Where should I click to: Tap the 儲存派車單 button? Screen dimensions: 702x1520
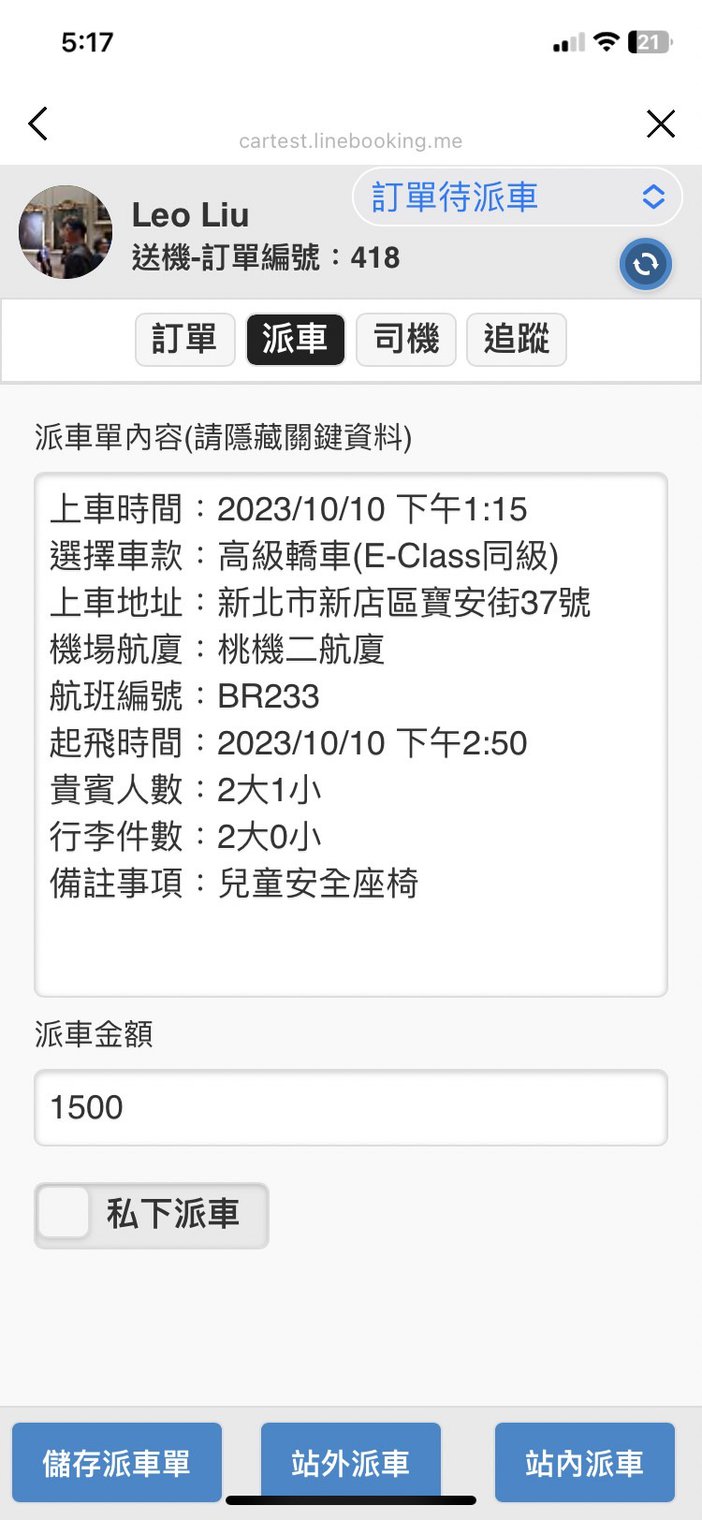coord(117,1463)
